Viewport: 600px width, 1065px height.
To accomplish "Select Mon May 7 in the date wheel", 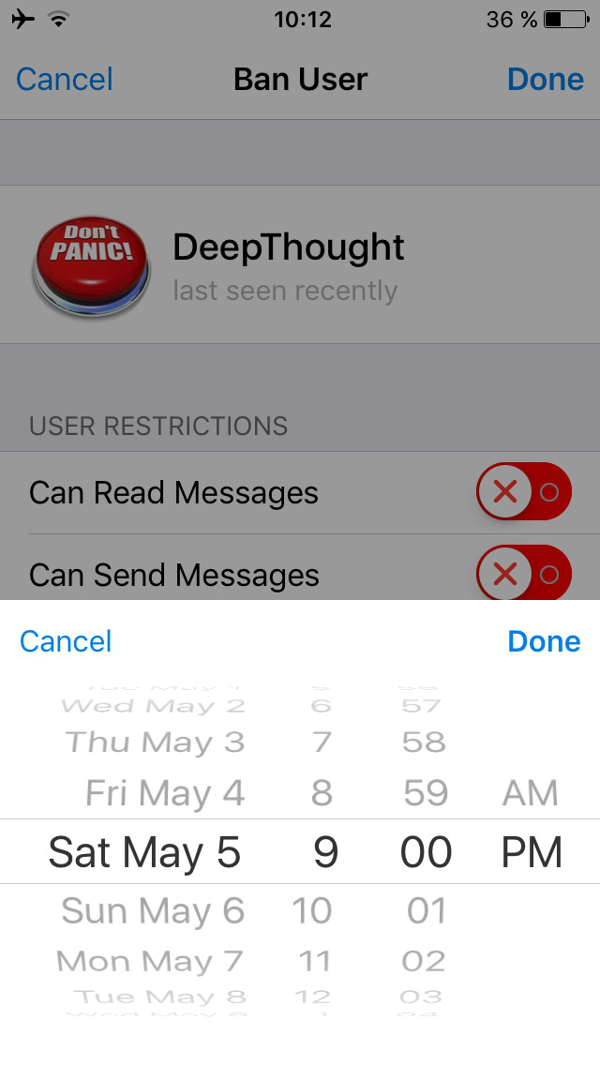I will coord(149,960).
